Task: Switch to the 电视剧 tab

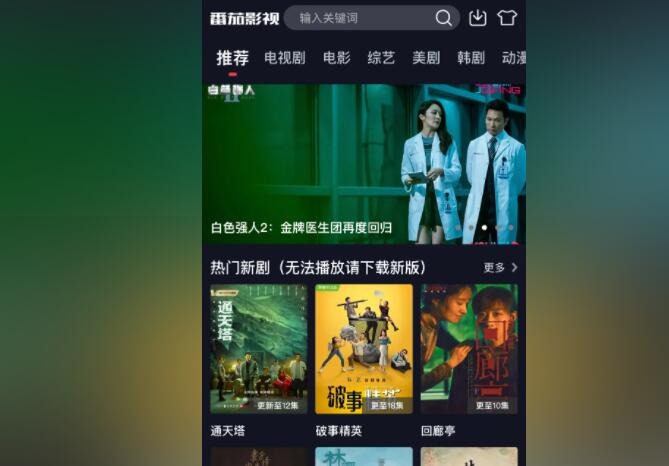Action: (x=285, y=58)
